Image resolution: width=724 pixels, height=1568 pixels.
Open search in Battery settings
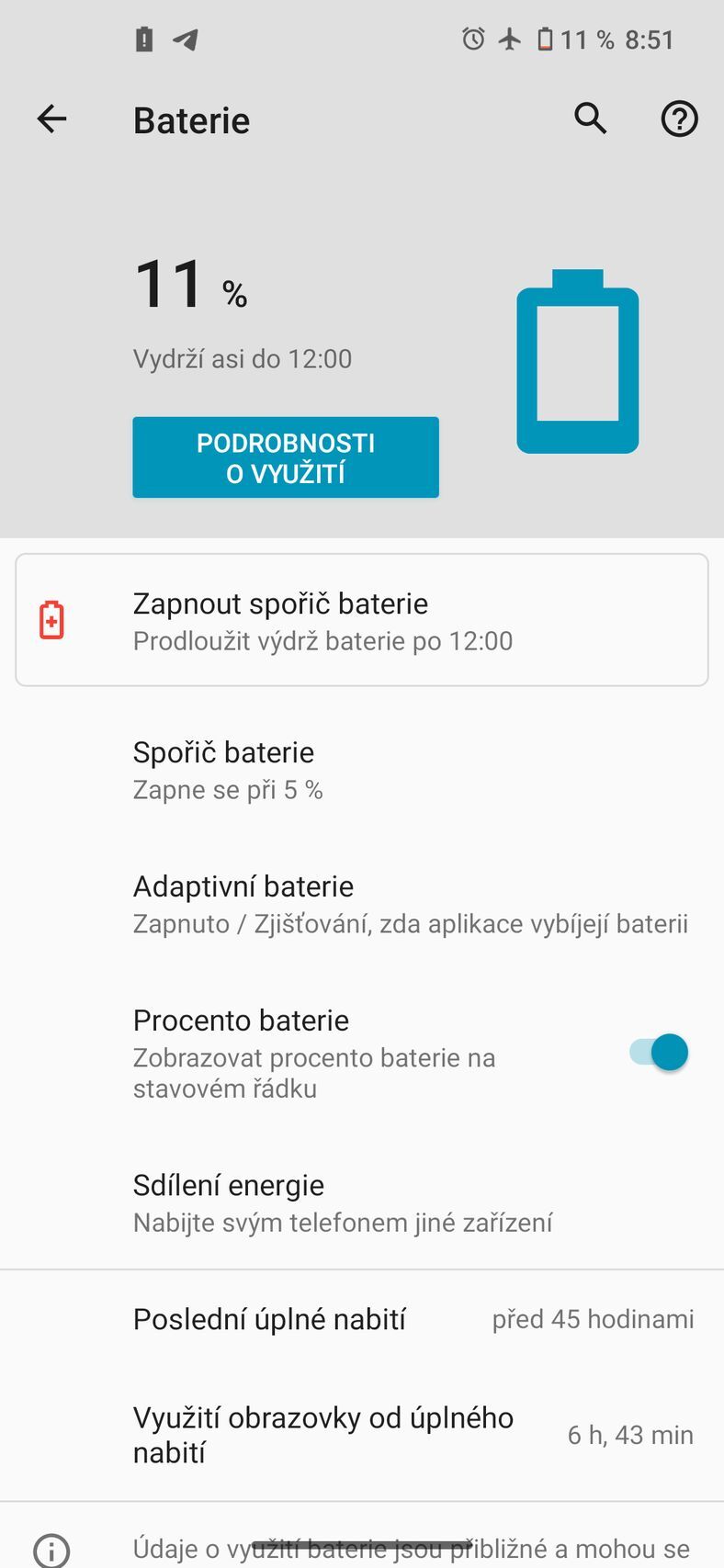(590, 118)
